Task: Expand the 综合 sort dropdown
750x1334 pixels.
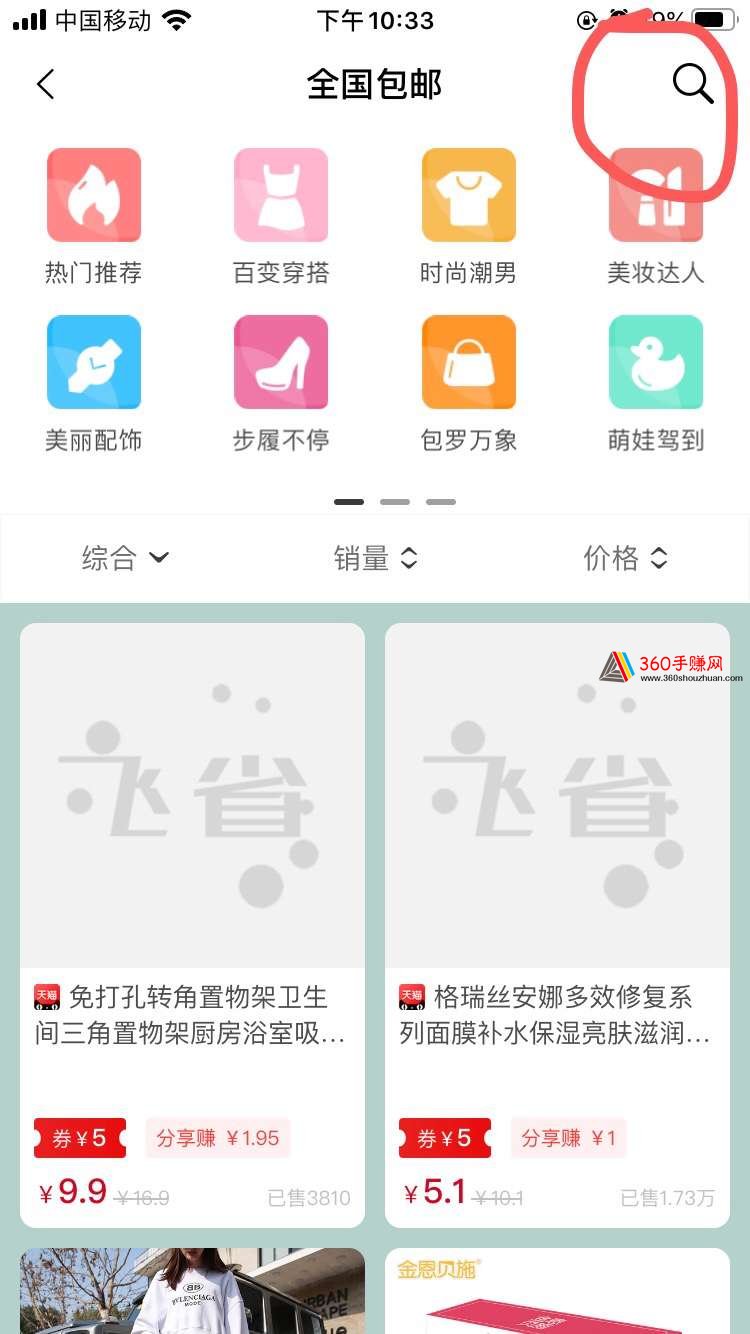Action: 125,558
